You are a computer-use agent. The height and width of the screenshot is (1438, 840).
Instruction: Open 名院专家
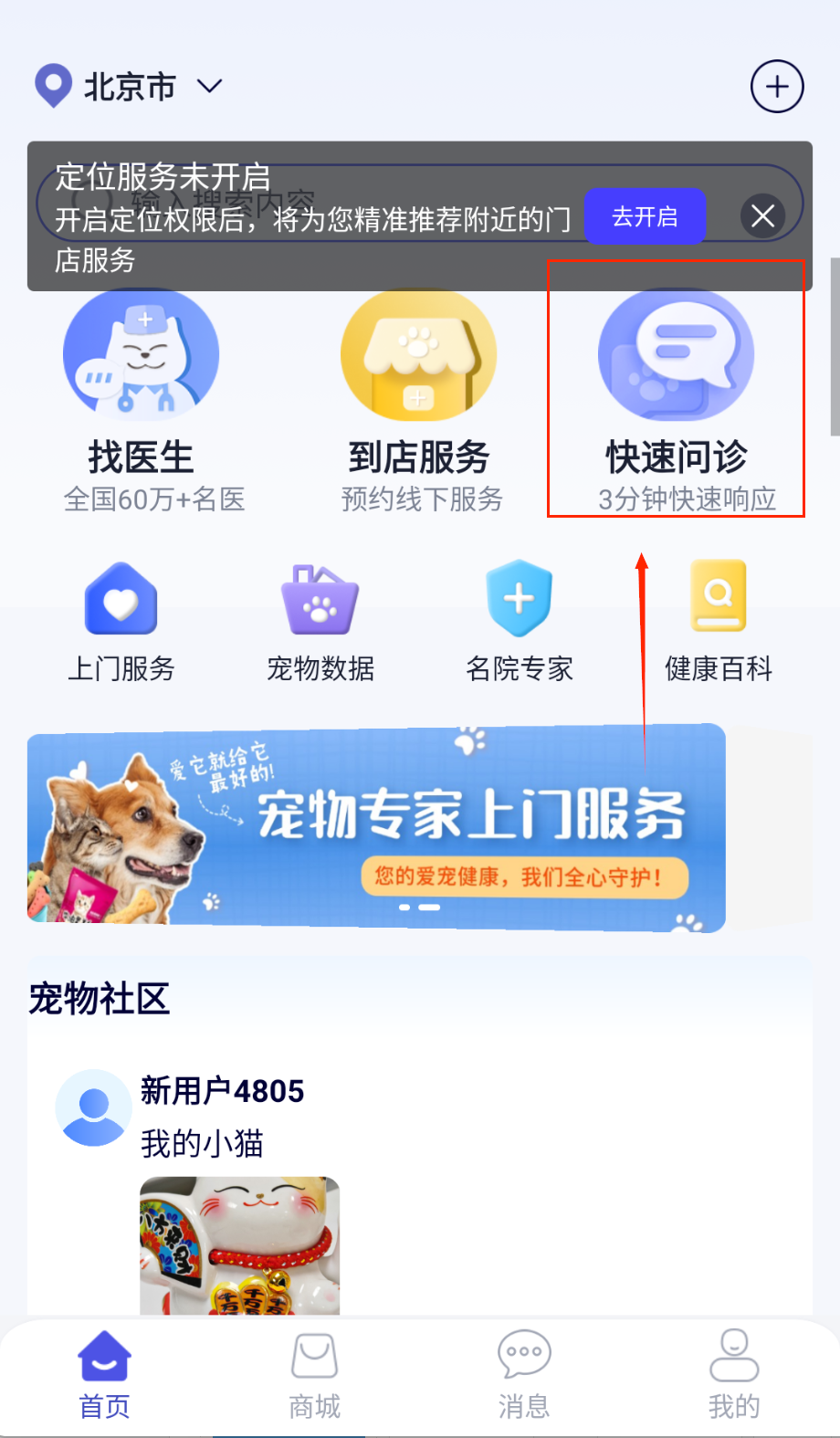click(x=520, y=623)
